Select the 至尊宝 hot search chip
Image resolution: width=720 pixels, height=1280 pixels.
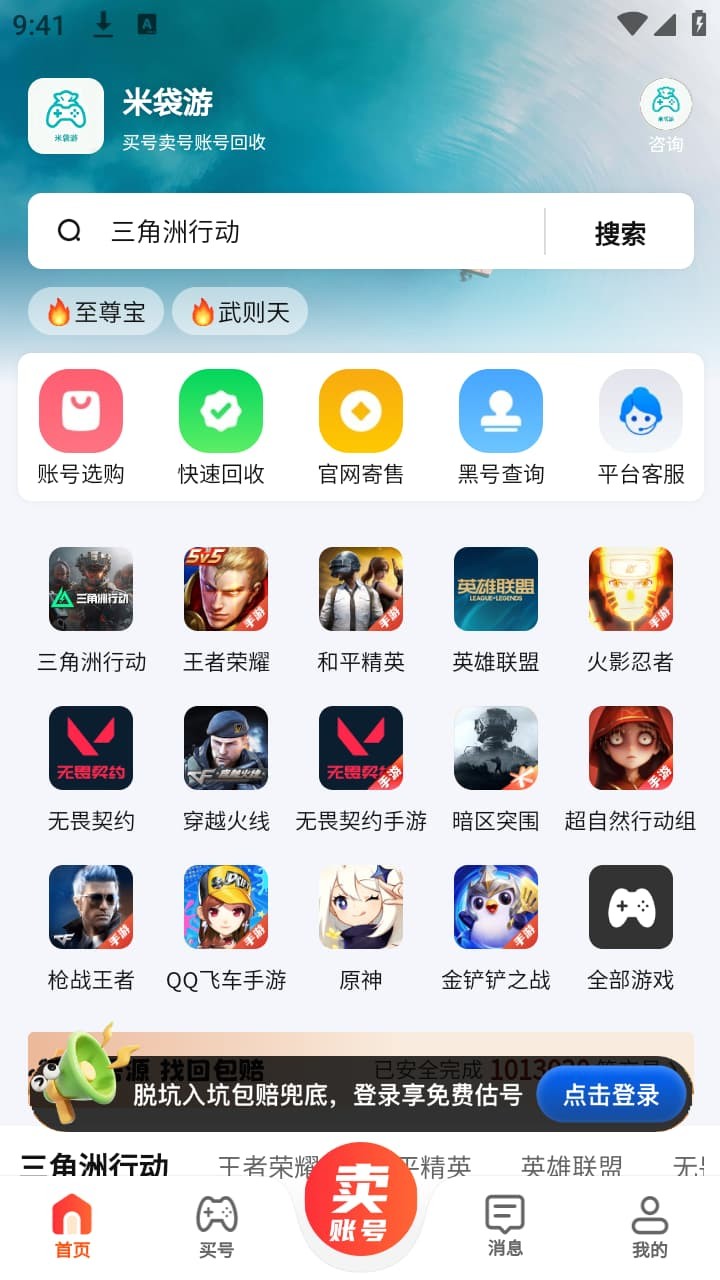(x=96, y=312)
